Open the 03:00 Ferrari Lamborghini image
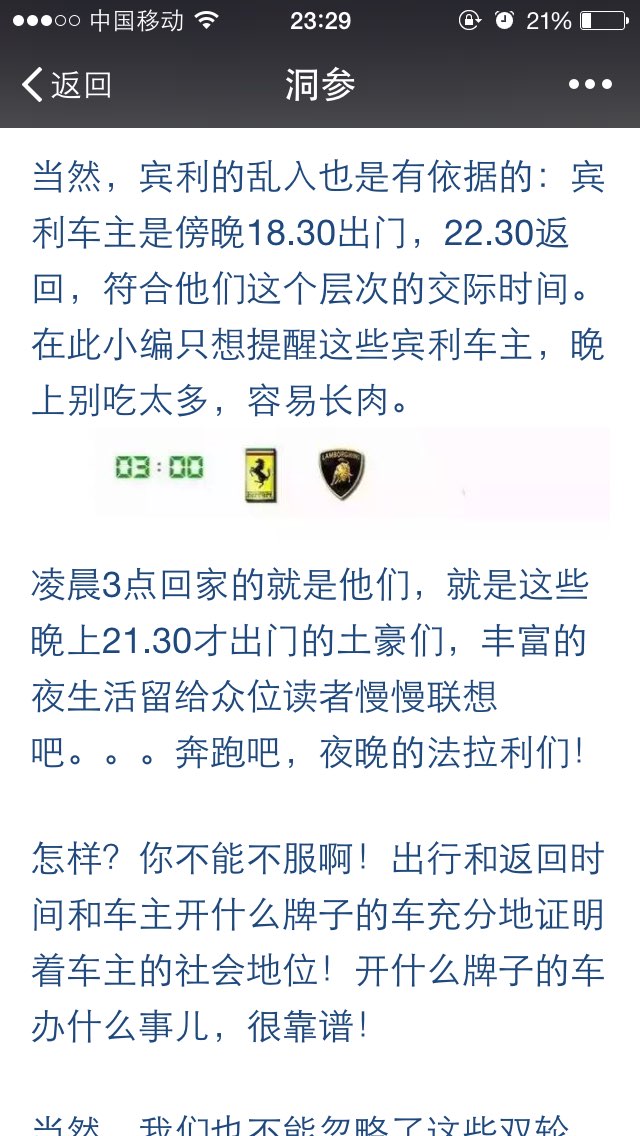 352,475
